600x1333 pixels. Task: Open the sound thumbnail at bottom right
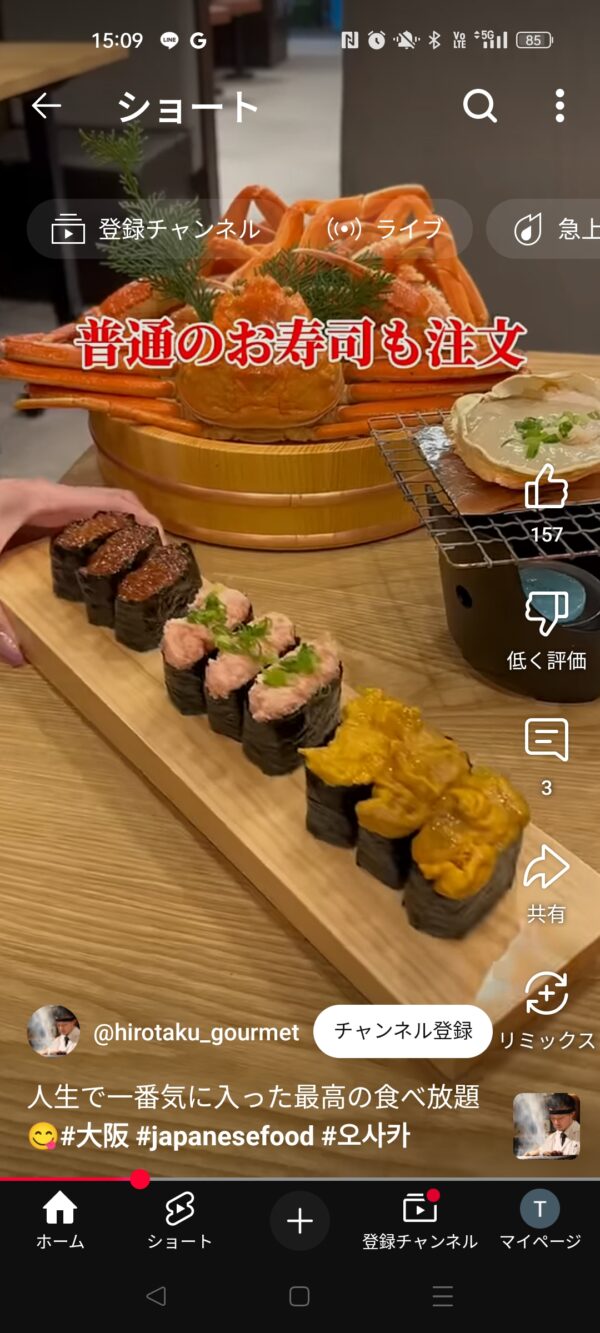(x=546, y=1126)
